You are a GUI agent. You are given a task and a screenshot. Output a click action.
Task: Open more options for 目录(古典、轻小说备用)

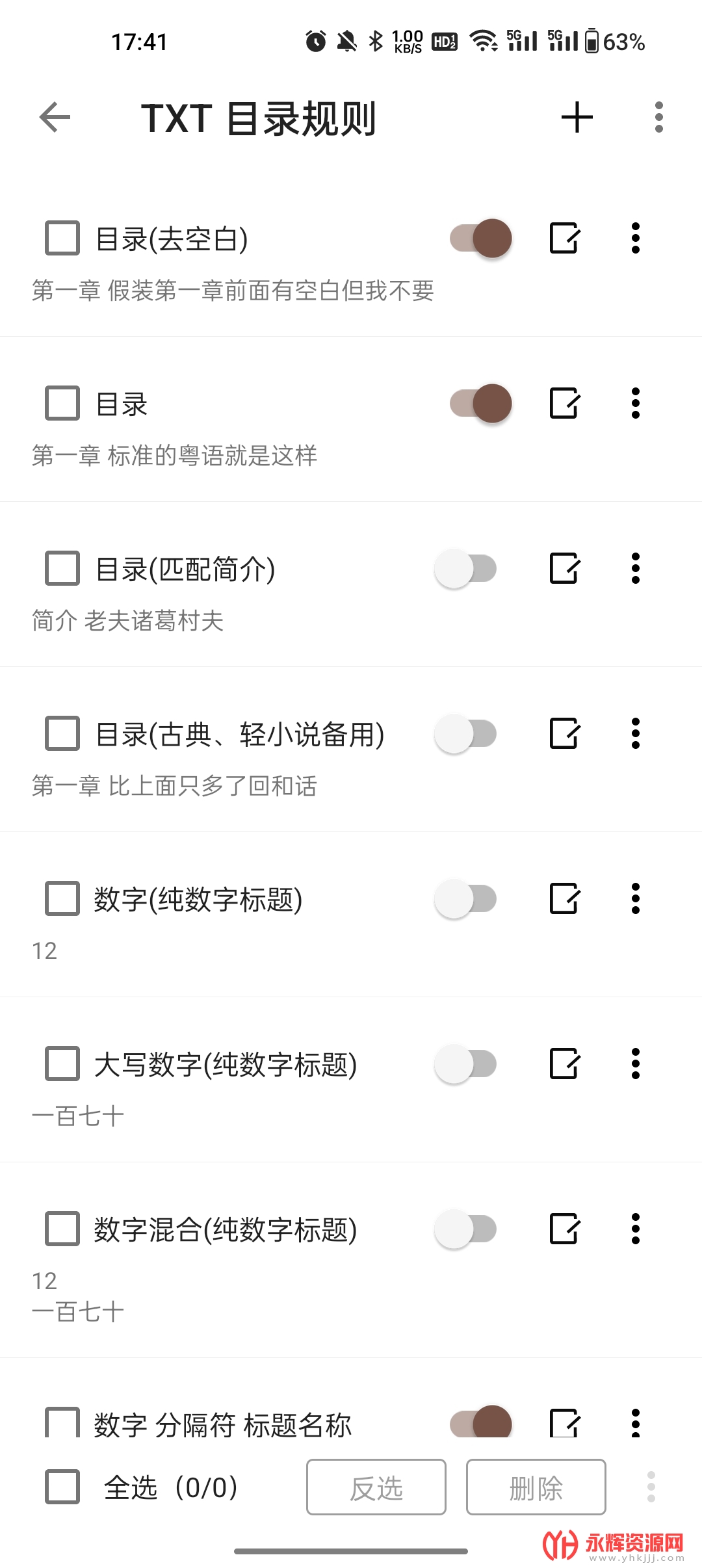point(635,733)
